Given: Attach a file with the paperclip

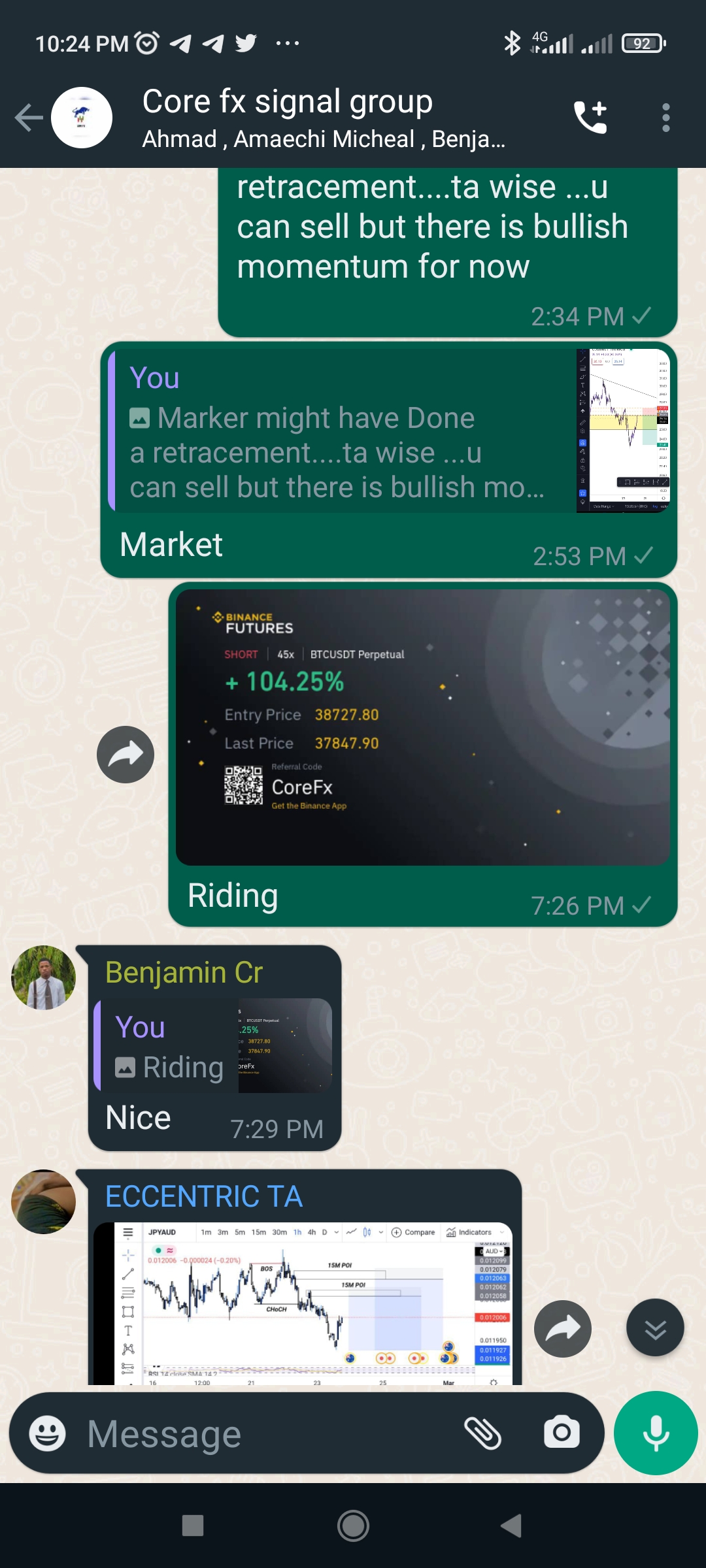Looking at the screenshot, I should [483, 1433].
